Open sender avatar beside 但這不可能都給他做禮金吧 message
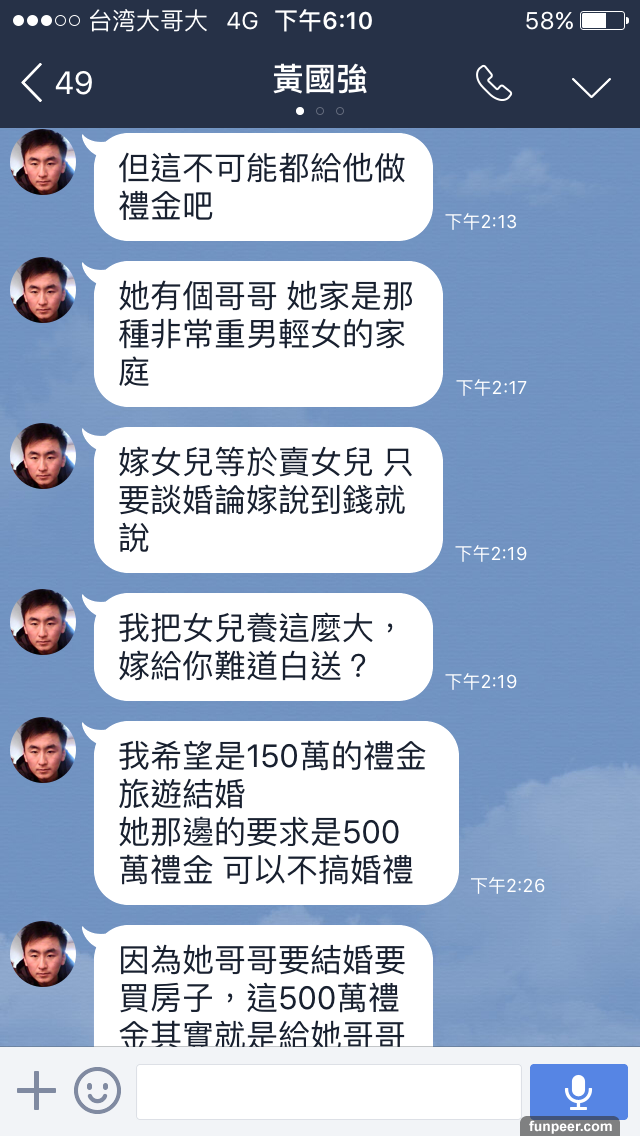The width and height of the screenshot is (640, 1136). [42, 162]
